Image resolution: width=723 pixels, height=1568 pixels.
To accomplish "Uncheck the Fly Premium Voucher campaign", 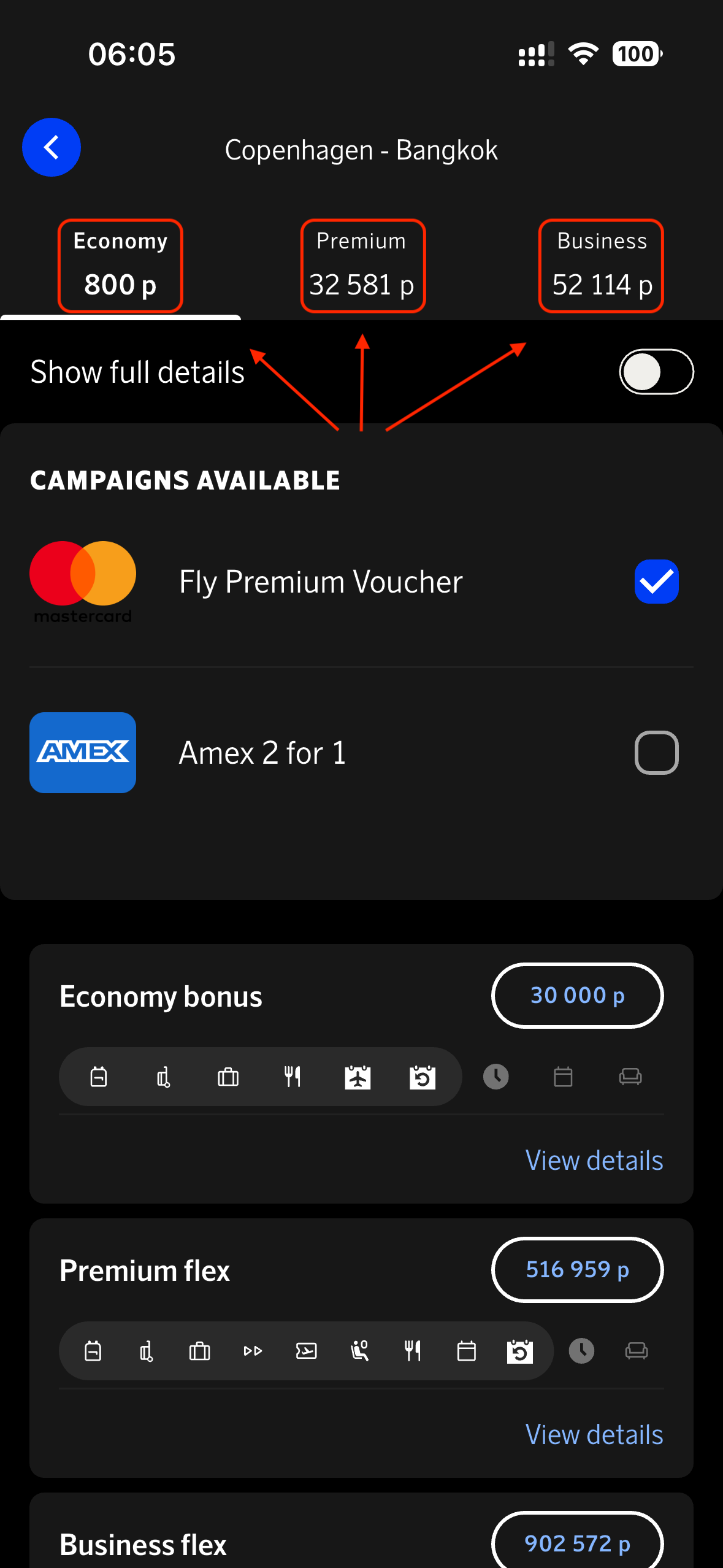I will (656, 582).
